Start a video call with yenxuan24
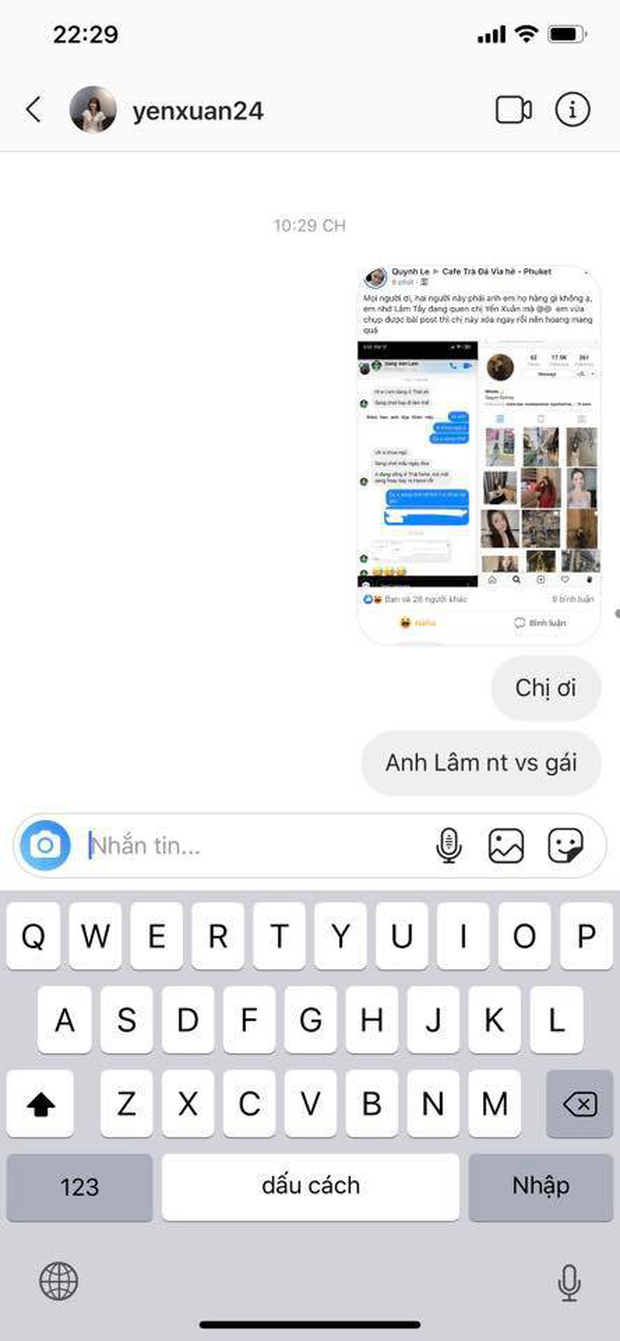Viewport: 620px width, 1341px height. coord(513,110)
